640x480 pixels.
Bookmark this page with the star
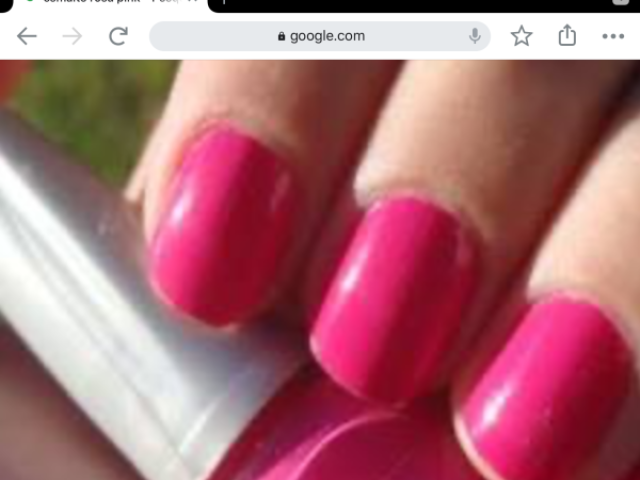point(521,36)
